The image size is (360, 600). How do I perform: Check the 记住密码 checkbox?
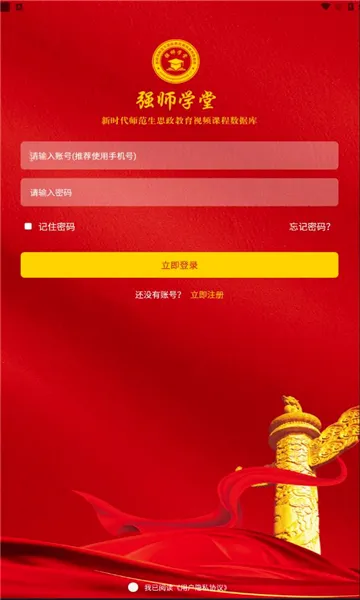(28, 227)
